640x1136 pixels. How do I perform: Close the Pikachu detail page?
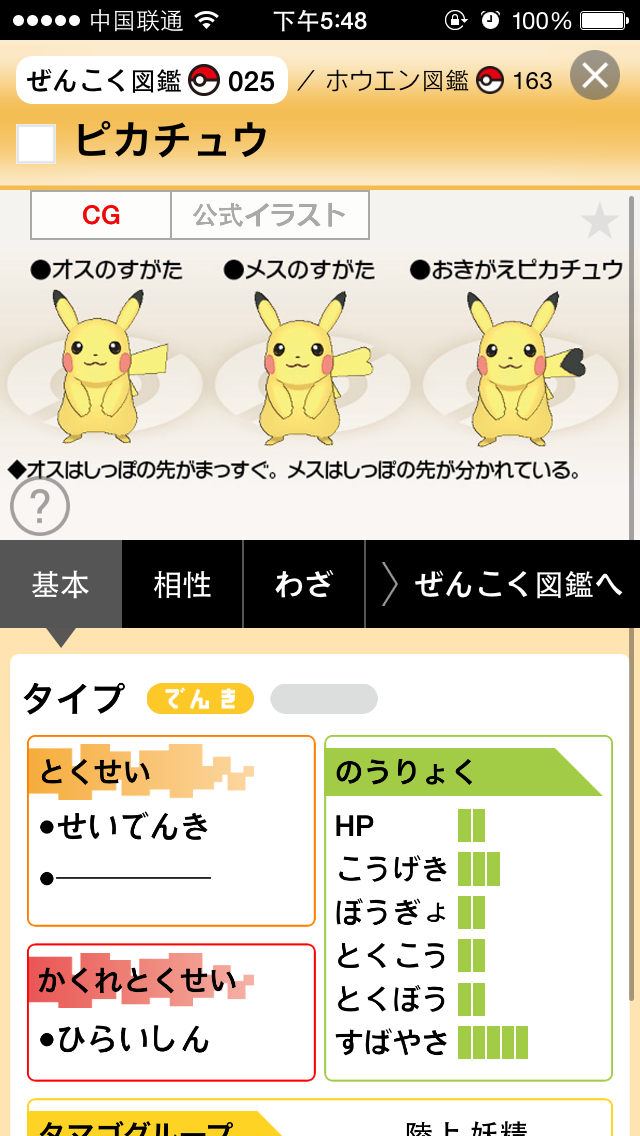coord(595,75)
